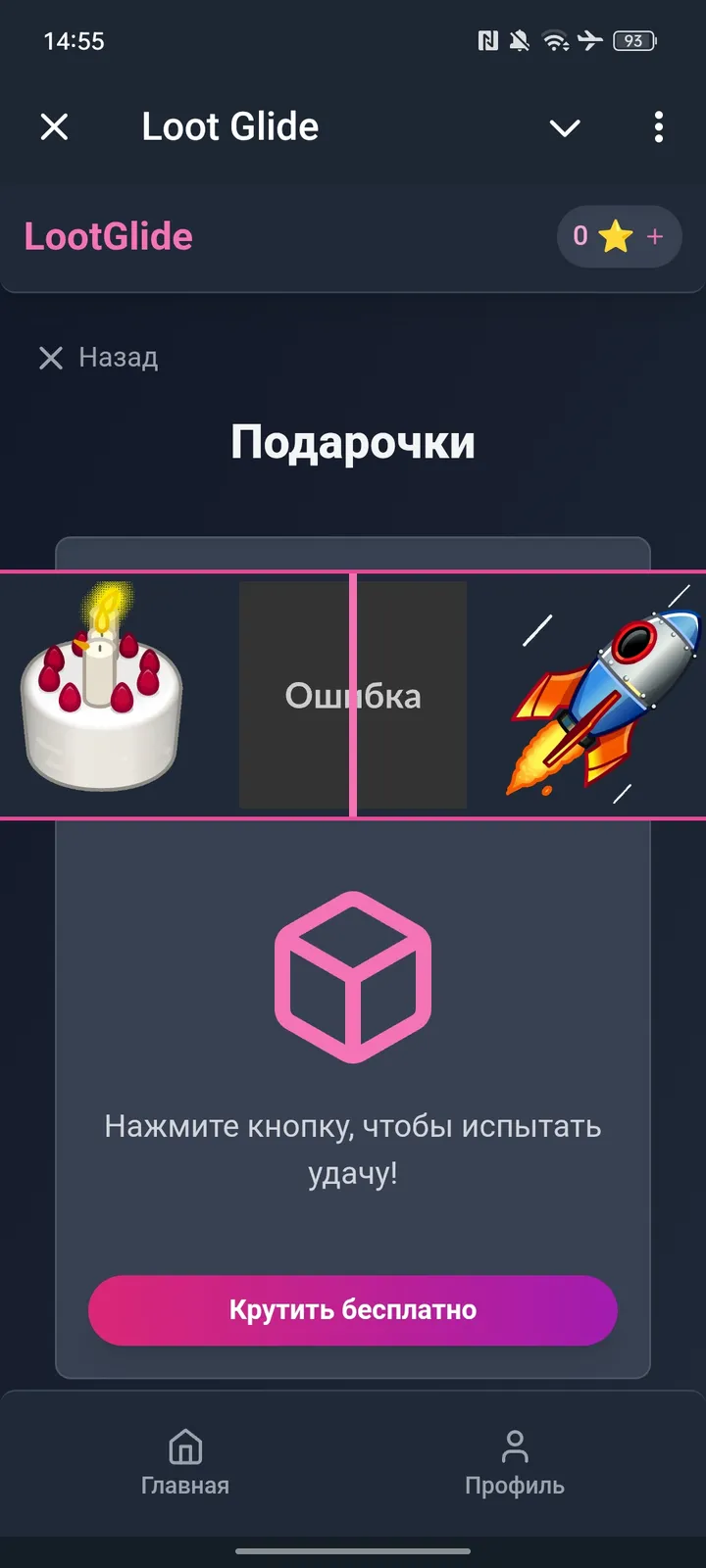Screen dimensions: 706x1568
Task: Expand the star balance counter
Action: coord(580,235)
